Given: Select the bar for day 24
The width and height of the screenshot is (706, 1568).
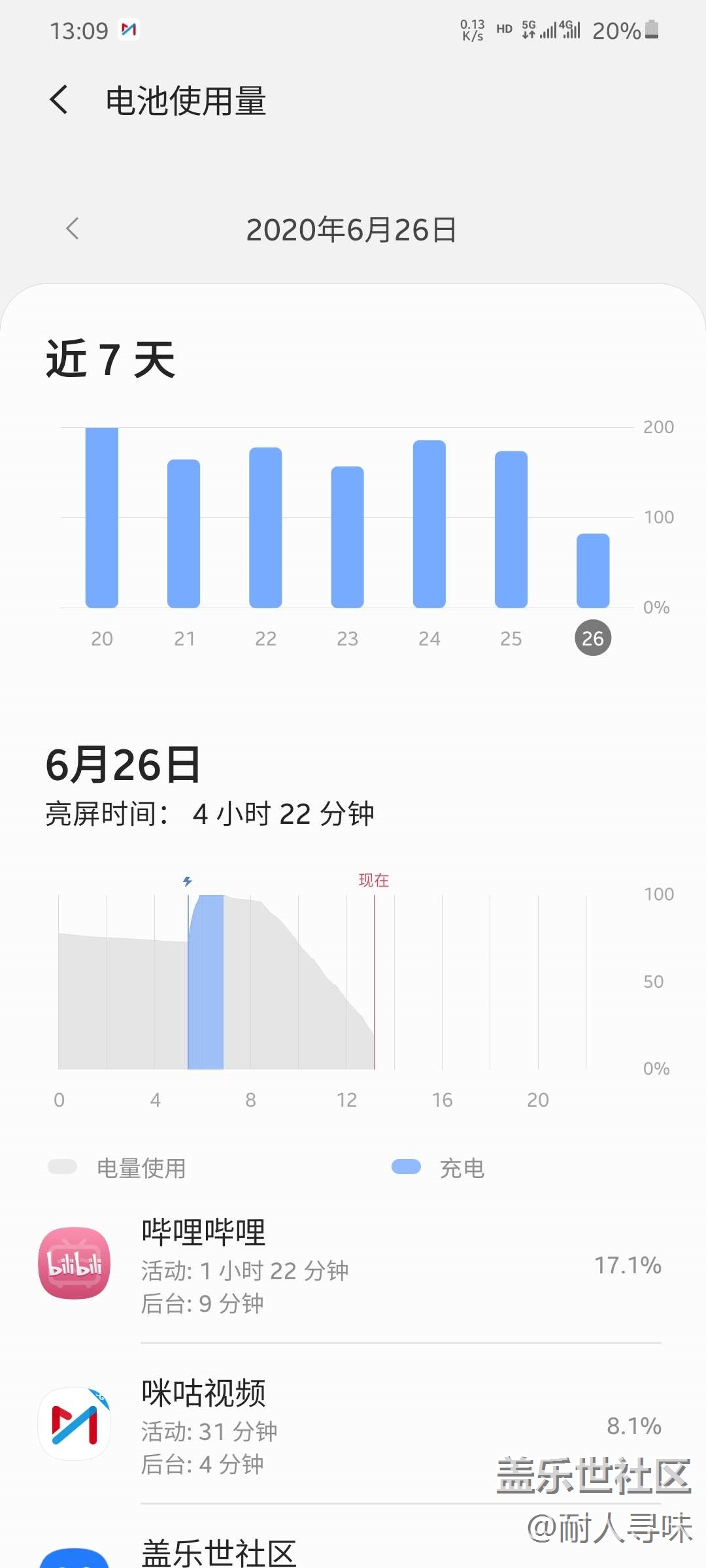Looking at the screenshot, I should pos(429,524).
